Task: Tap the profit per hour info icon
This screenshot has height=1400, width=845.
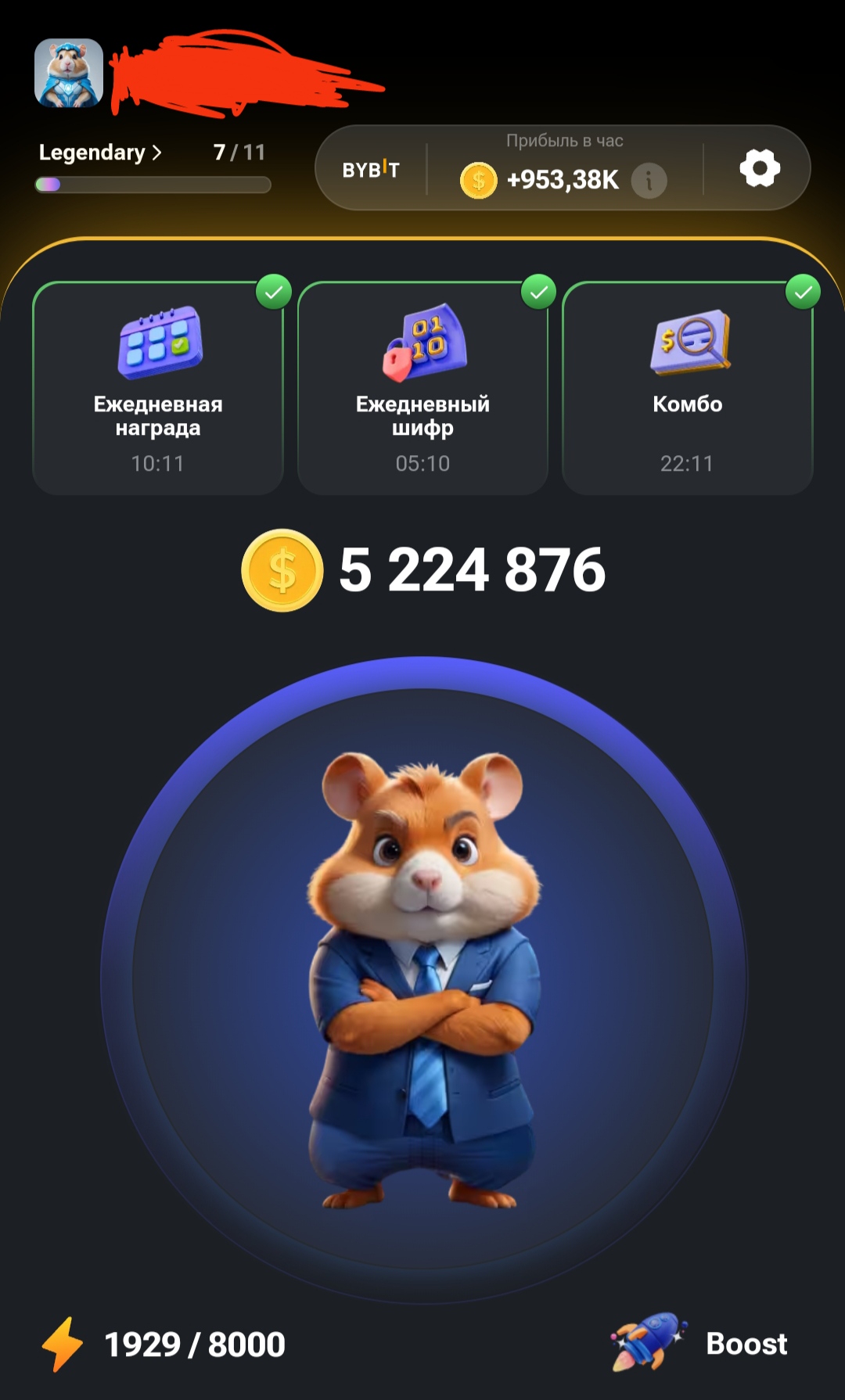Action: coord(649,181)
